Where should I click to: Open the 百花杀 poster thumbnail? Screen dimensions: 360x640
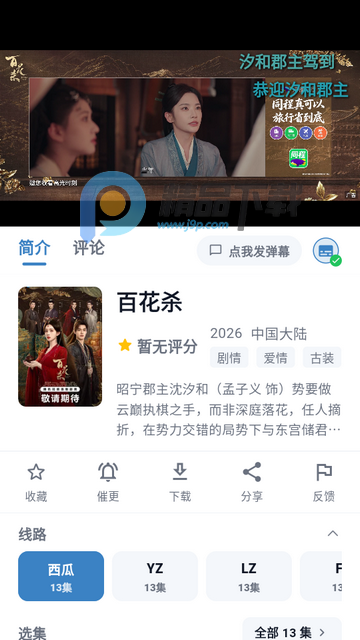[x=60, y=347]
